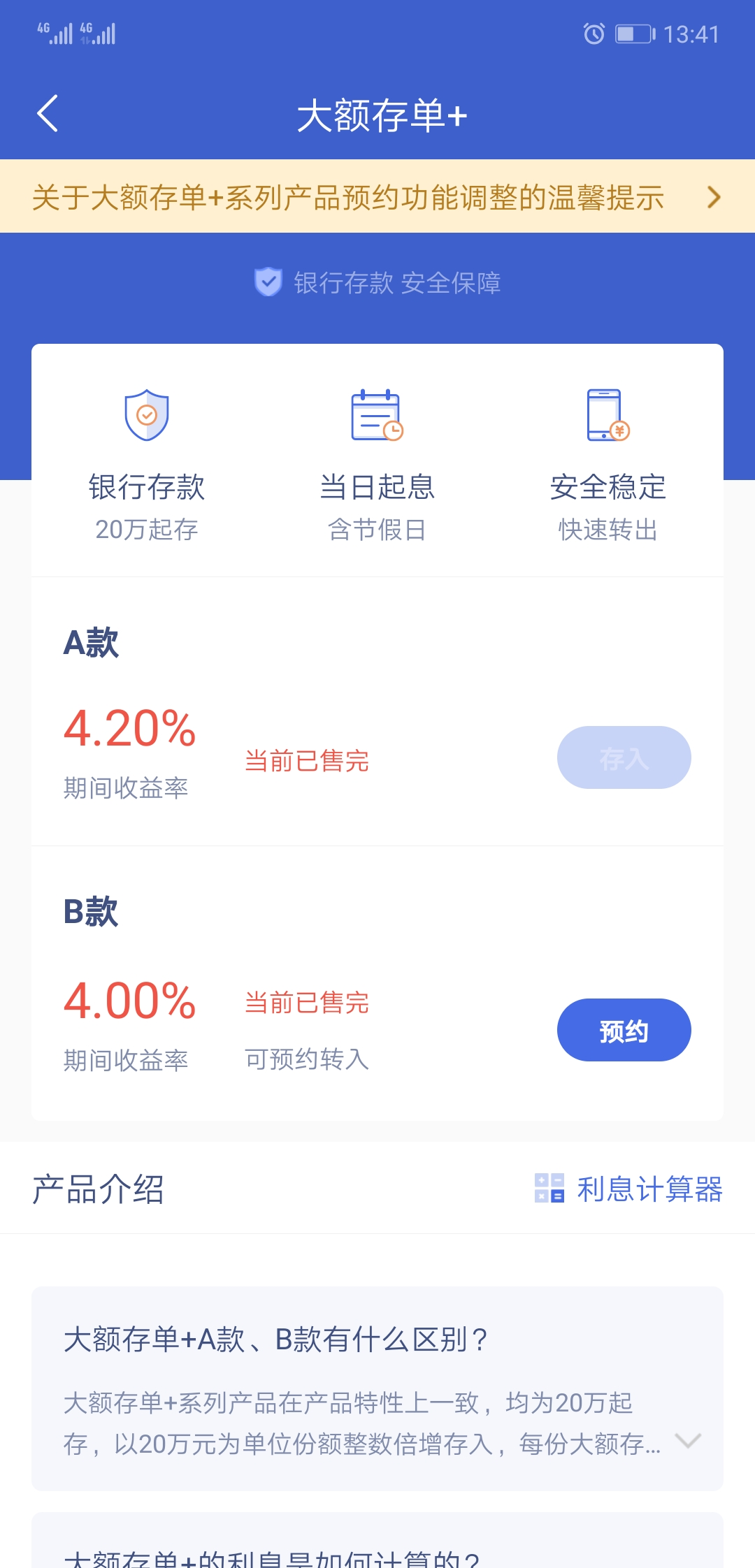Tap 存入 button for A款
The width and height of the screenshot is (755, 1568).
coord(624,758)
